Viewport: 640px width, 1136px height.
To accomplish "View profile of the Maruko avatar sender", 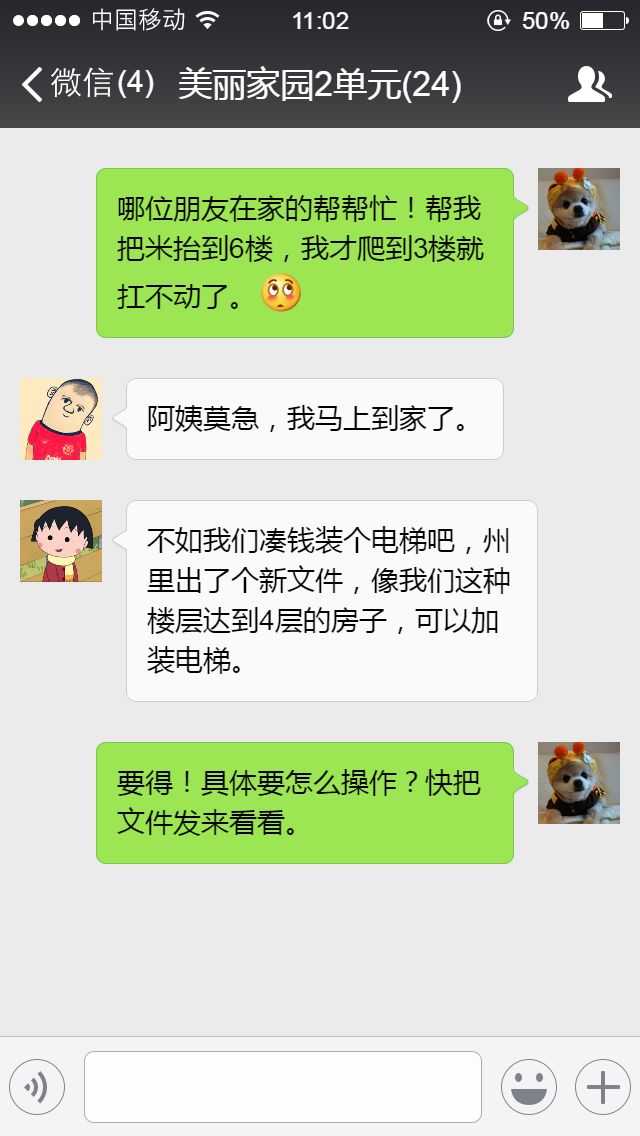I will click(61, 541).
